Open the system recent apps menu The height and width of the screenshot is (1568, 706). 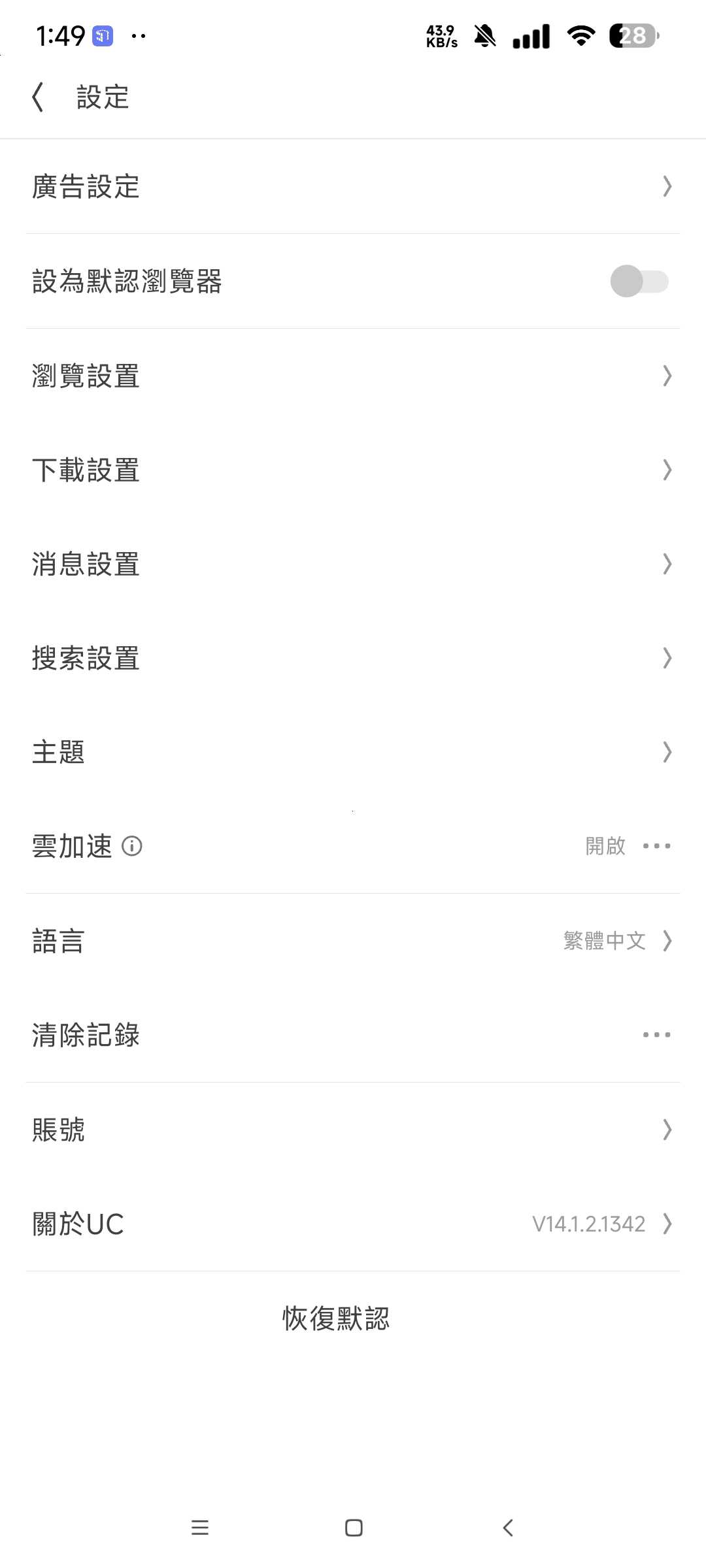coord(200,1527)
